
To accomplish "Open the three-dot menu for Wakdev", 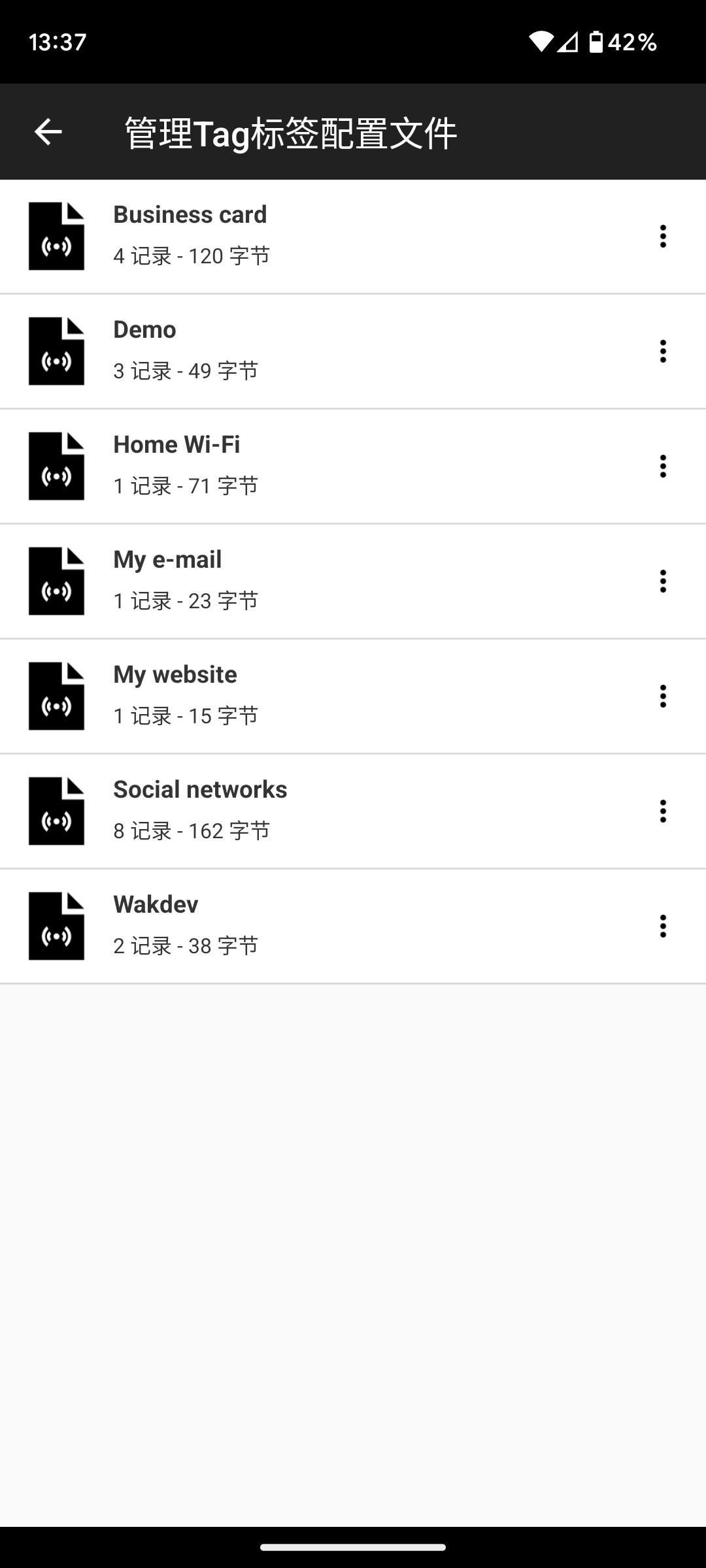I will click(x=662, y=926).
